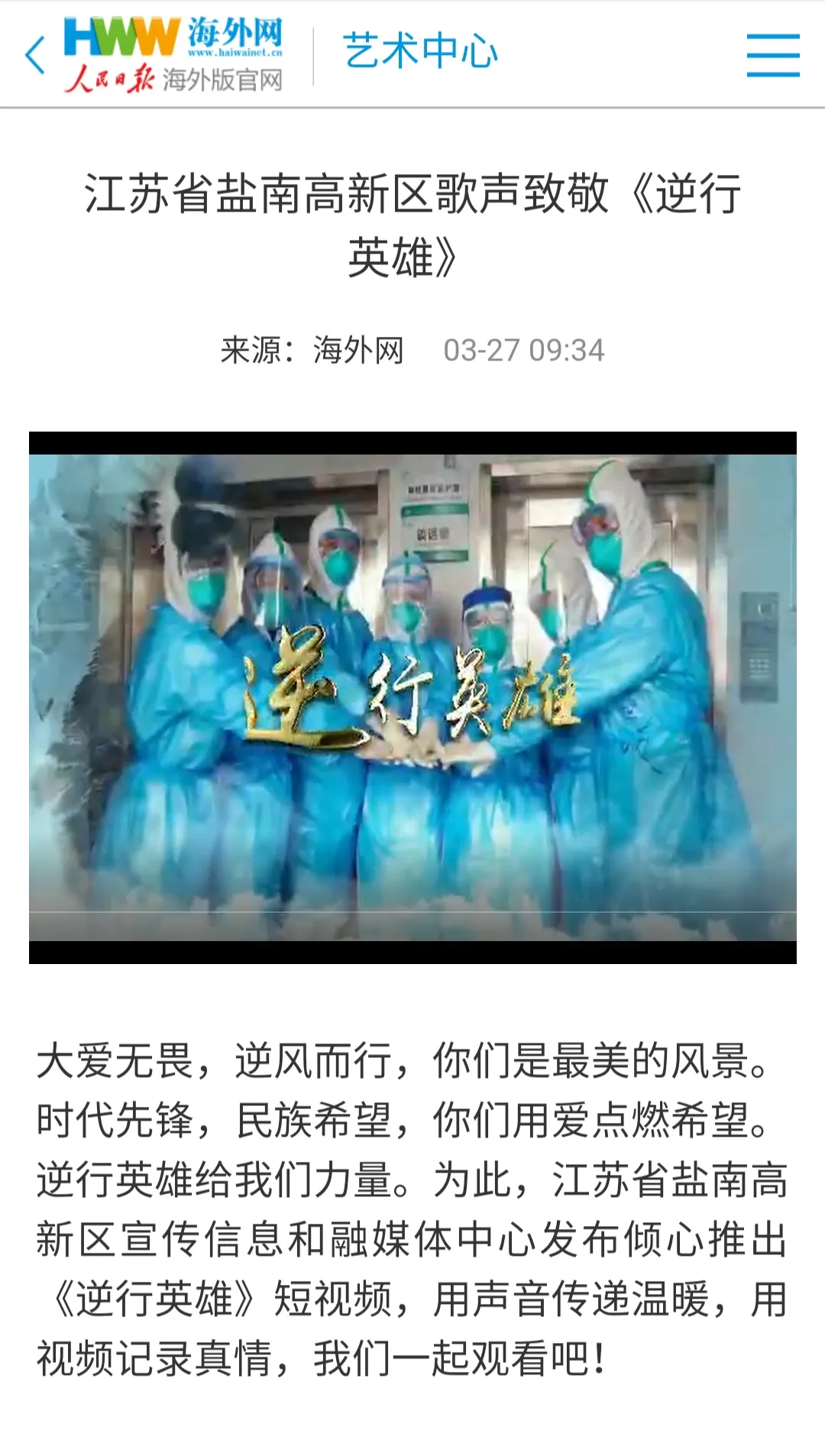Open the 海外网 logo homepage
The height and width of the screenshot is (1456, 825).
tap(173, 55)
